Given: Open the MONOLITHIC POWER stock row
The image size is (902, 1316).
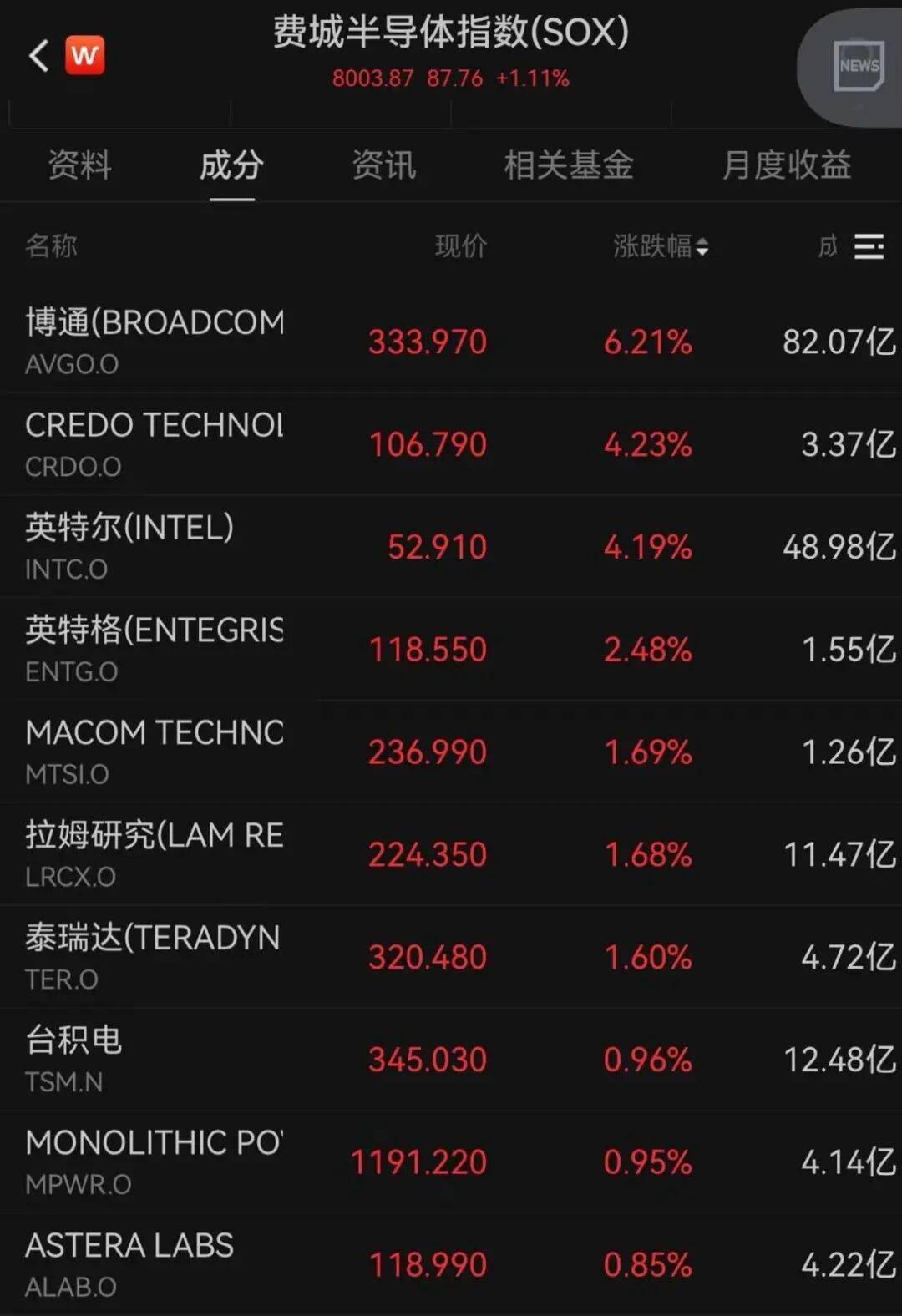Looking at the screenshot, I should [155, 1161].
